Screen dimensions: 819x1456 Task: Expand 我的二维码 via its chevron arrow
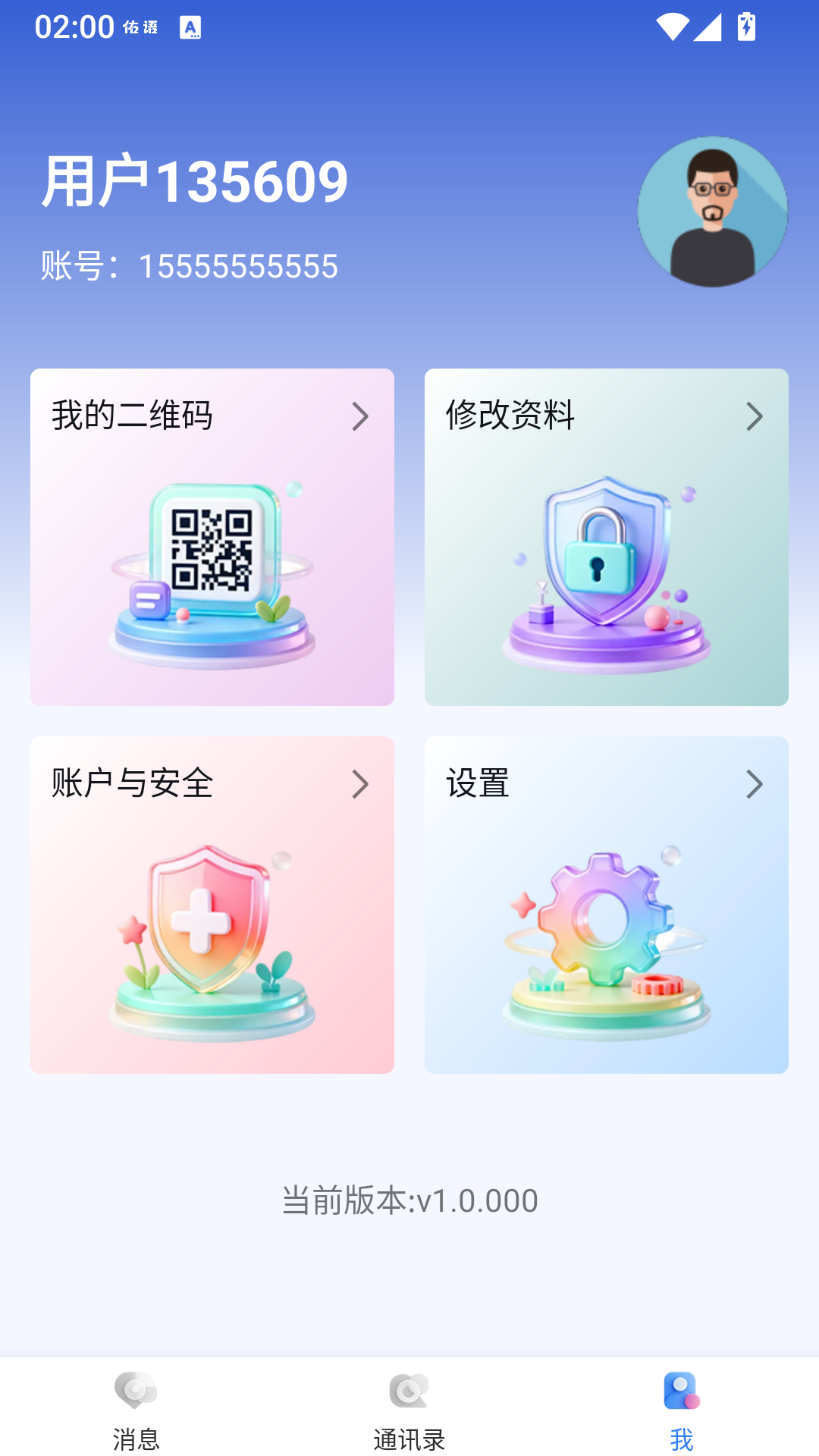(x=362, y=416)
